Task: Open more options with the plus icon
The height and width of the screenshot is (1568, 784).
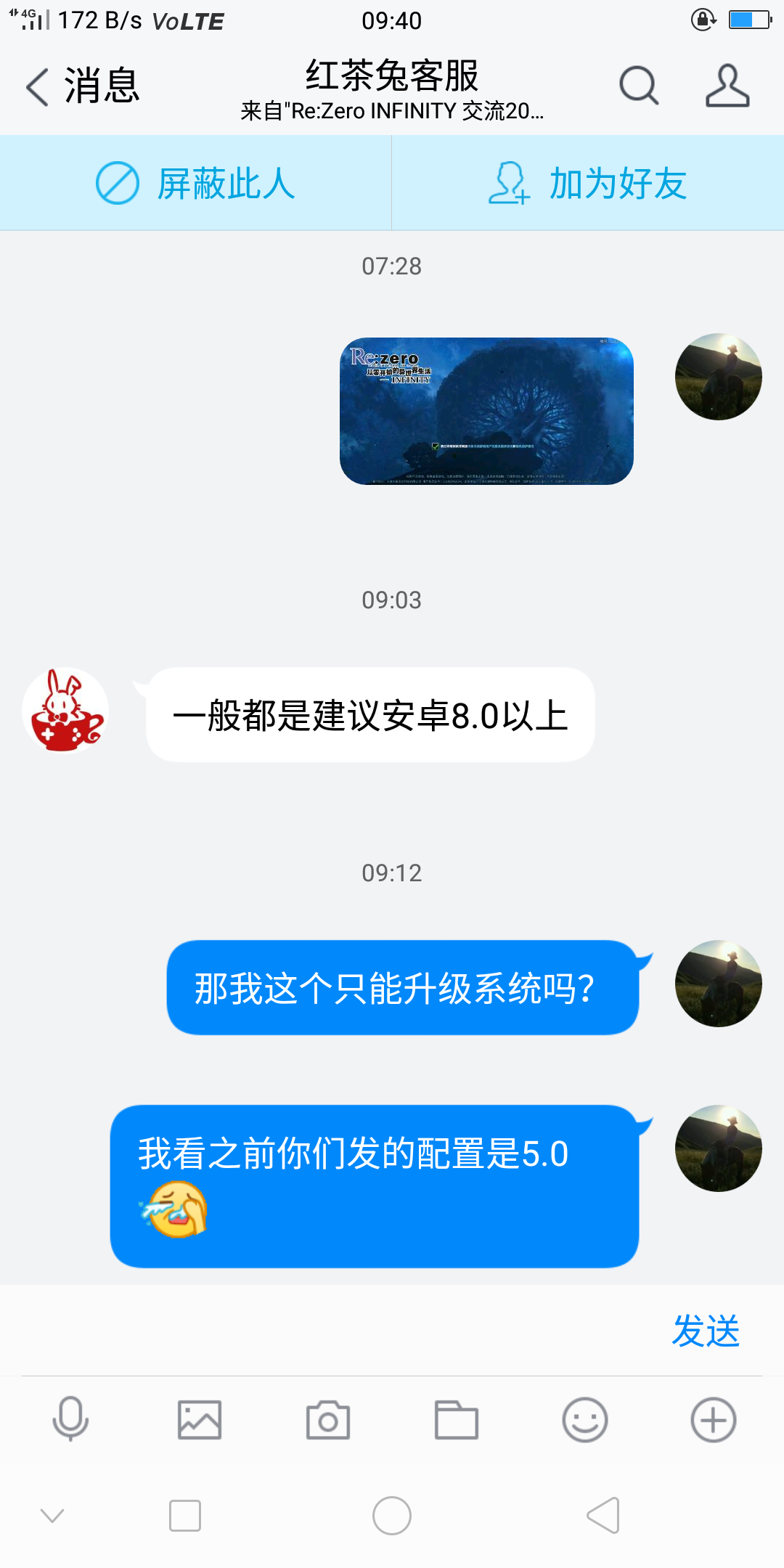Action: click(x=713, y=1419)
